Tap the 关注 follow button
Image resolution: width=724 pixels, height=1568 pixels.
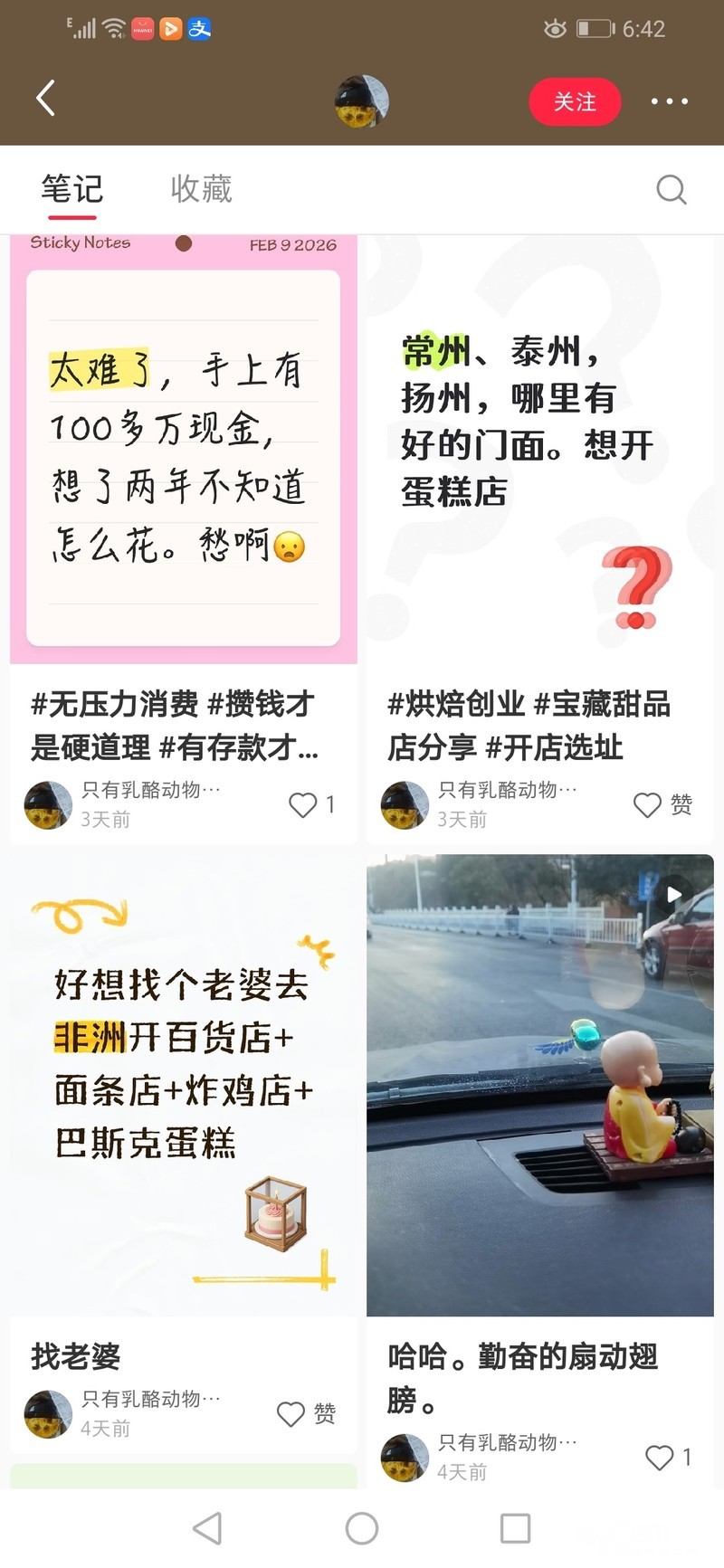point(575,101)
